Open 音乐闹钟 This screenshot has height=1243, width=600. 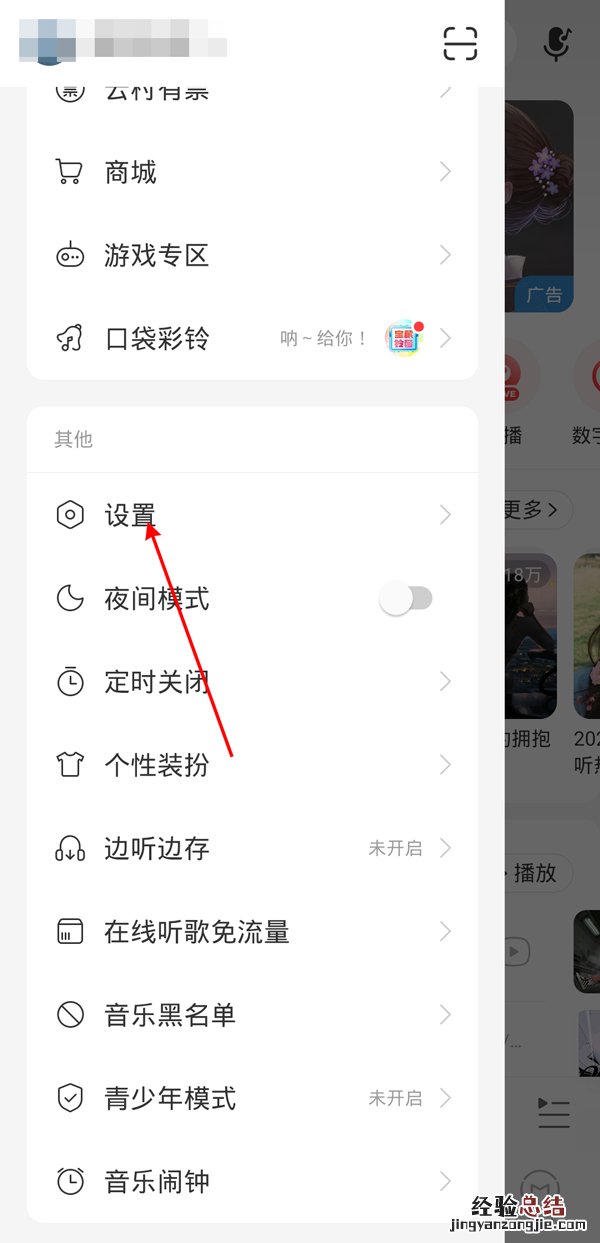[x=252, y=1181]
